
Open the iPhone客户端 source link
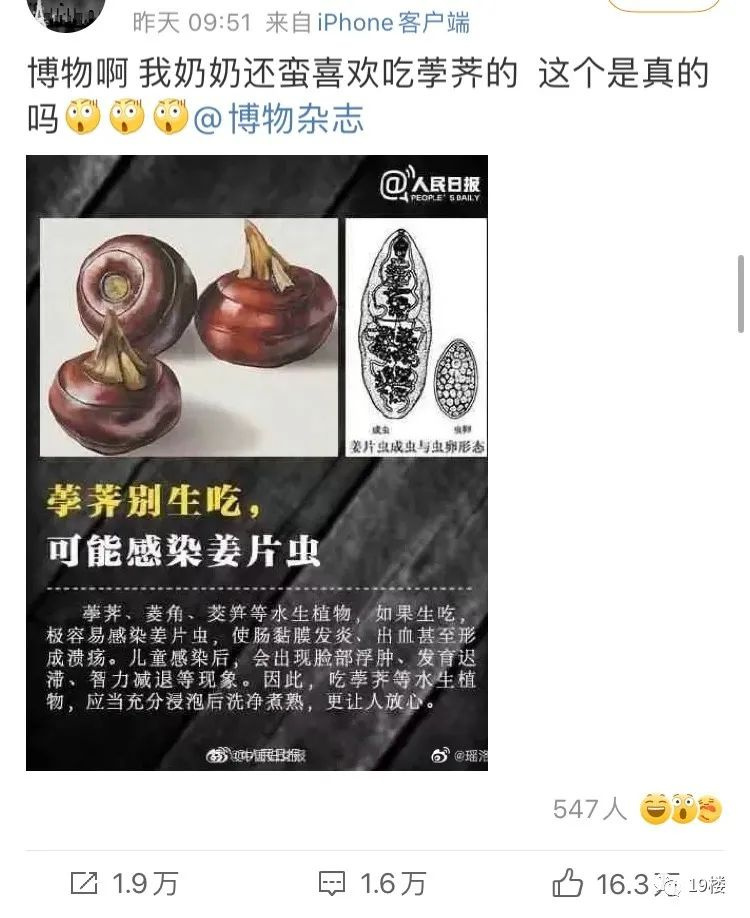393,22
